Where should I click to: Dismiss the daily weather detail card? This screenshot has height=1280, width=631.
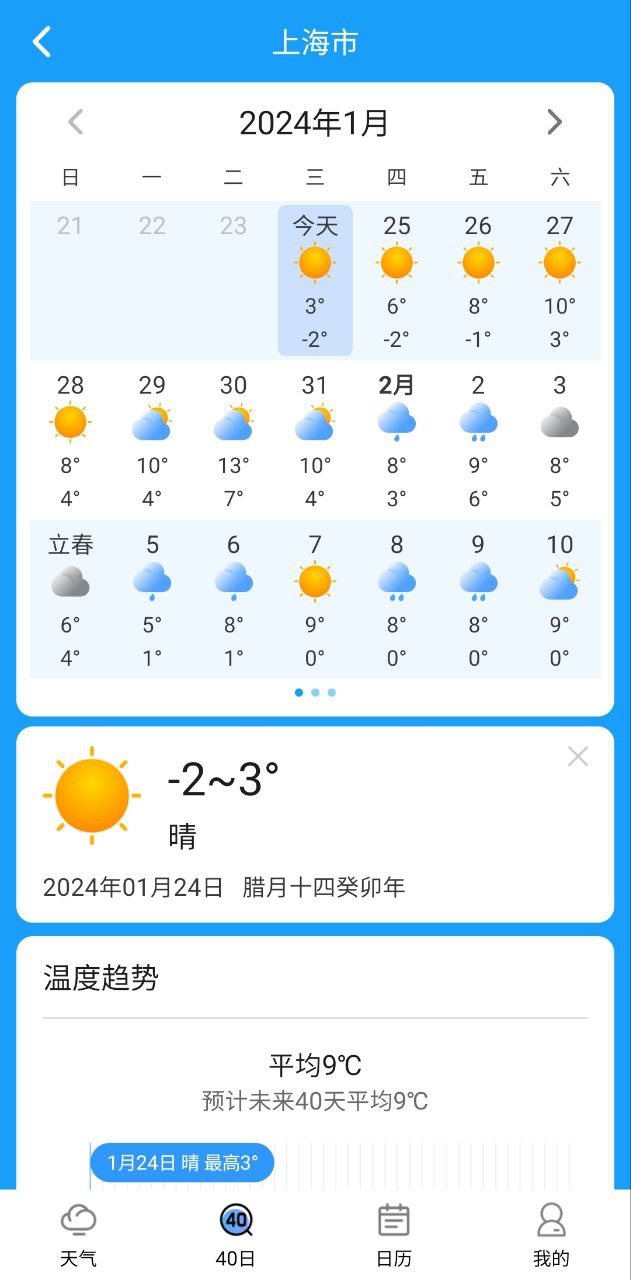pos(578,757)
